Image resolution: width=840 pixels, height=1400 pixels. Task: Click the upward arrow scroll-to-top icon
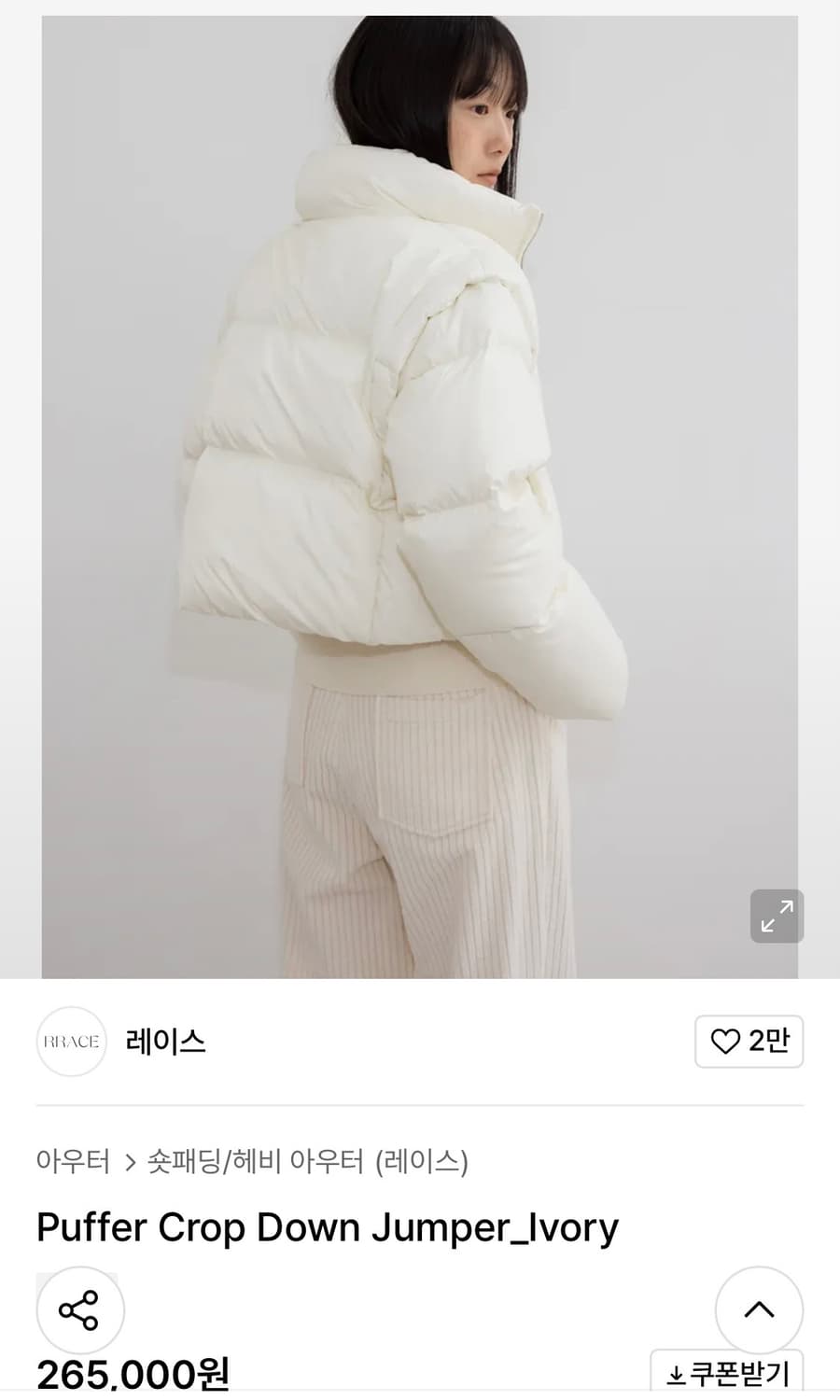pos(759,1309)
